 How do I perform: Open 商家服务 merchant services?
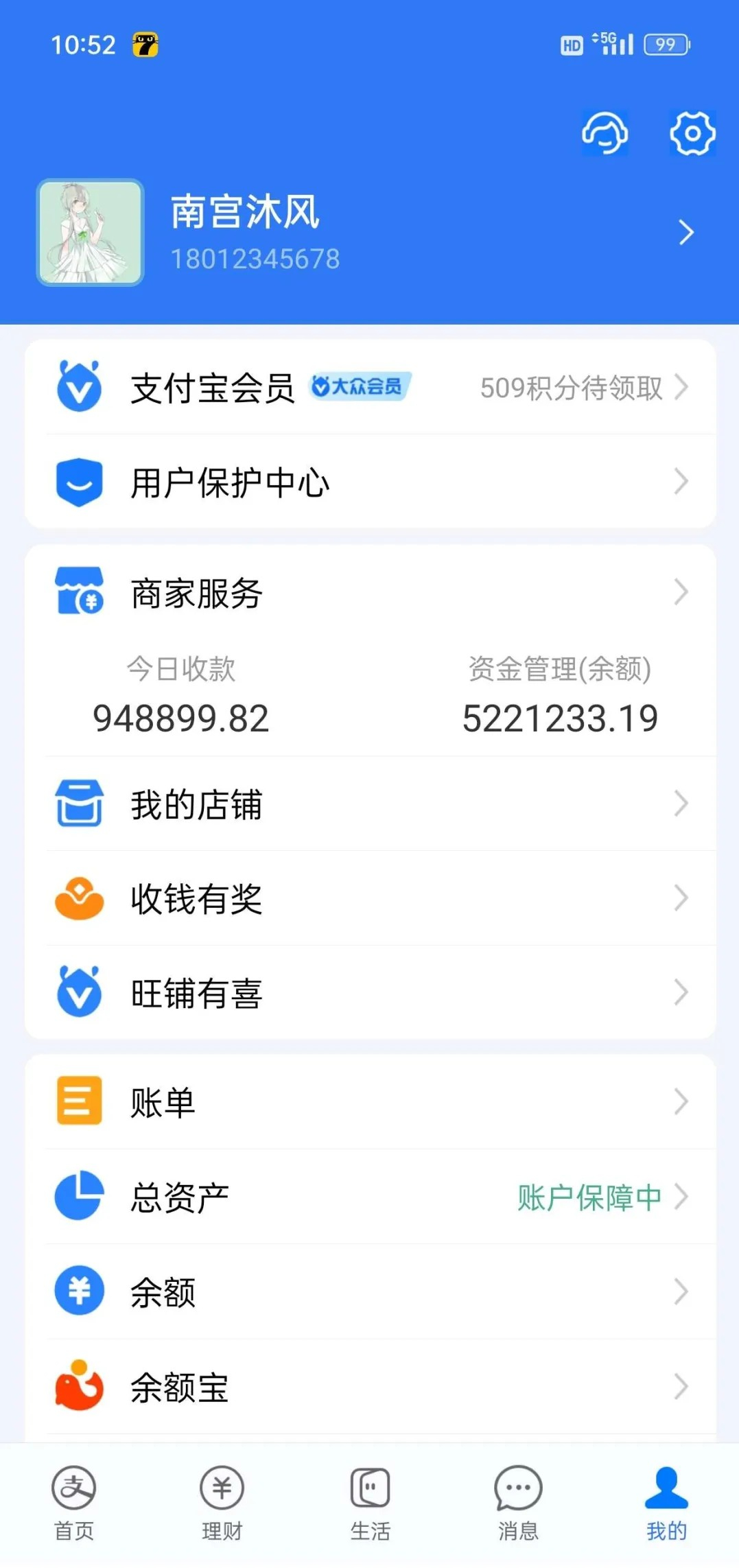tap(371, 593)
